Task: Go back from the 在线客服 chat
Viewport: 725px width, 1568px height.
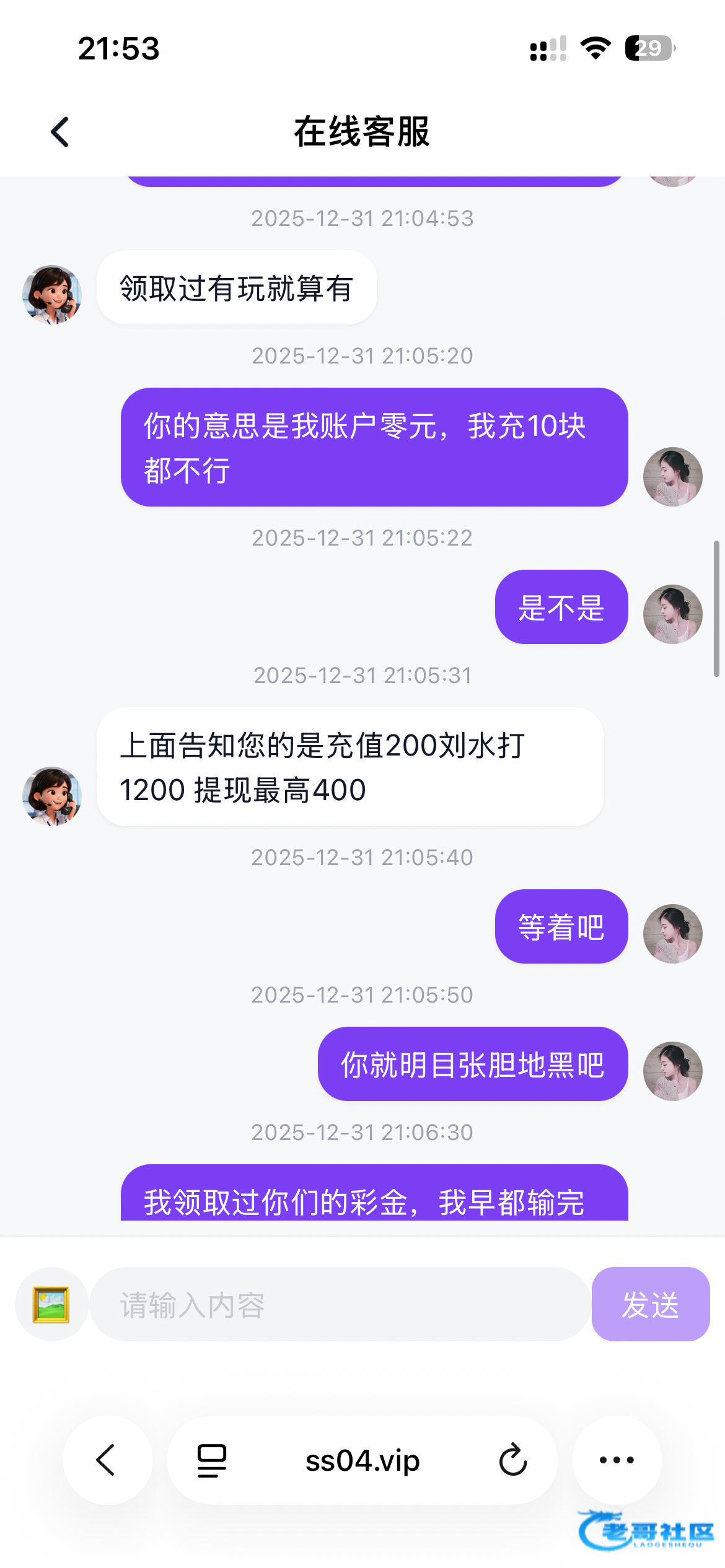Action: coord(60,133)
